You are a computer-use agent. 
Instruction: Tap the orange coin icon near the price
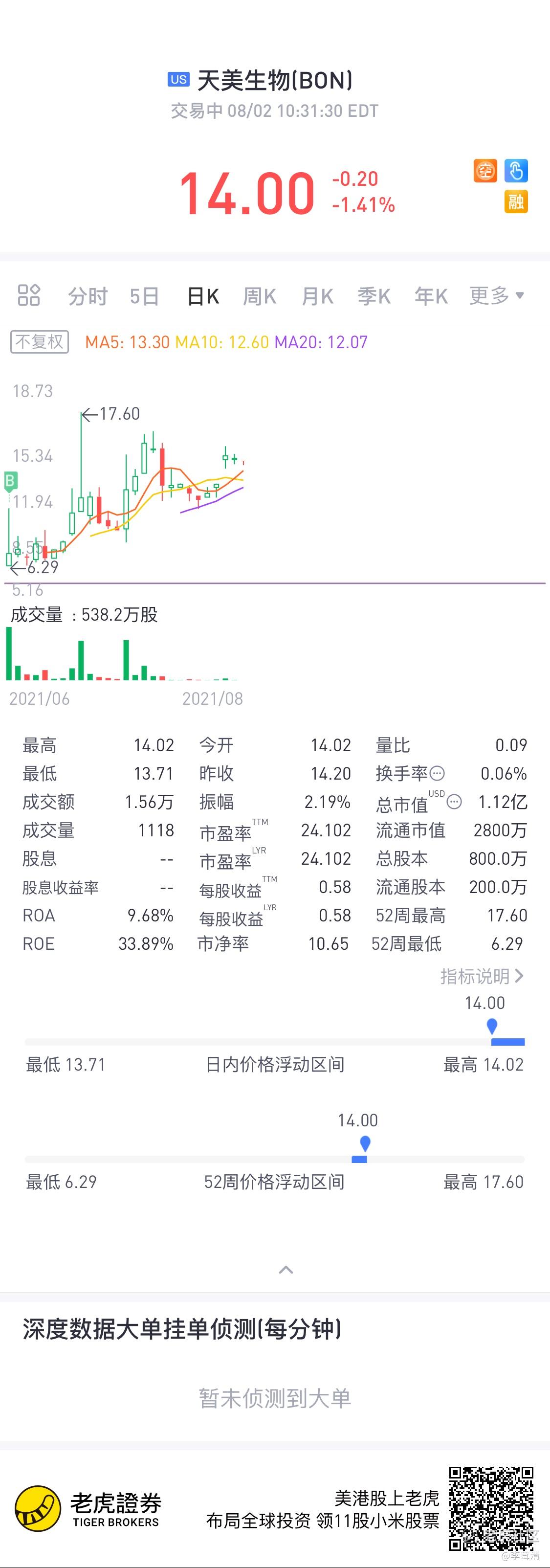point(485,171)
